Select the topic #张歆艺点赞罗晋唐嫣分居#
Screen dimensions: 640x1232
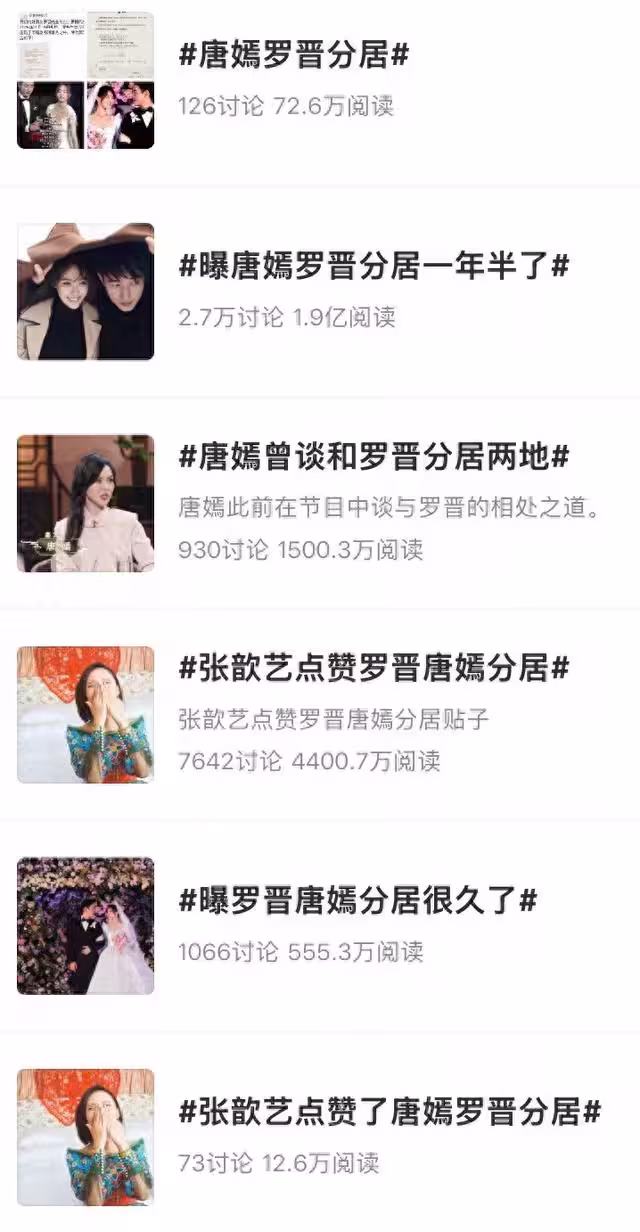coord(373,668)
